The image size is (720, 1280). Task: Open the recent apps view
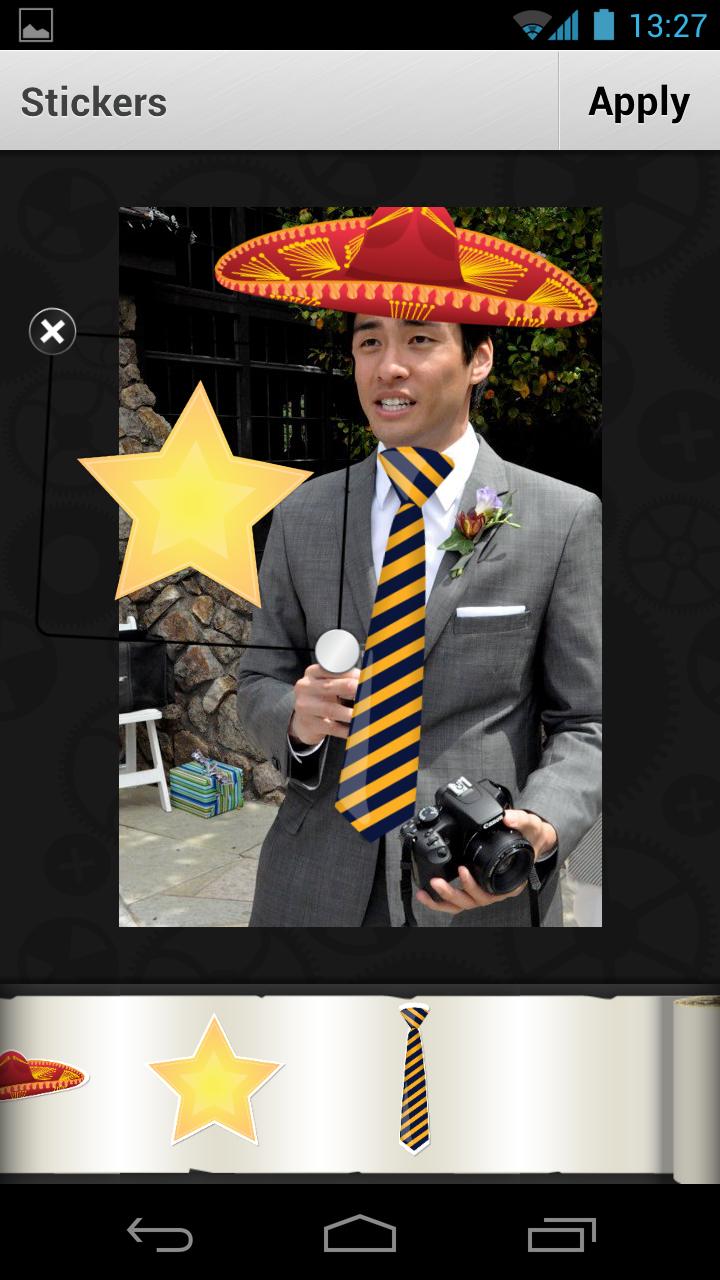tap(561, 1235)
